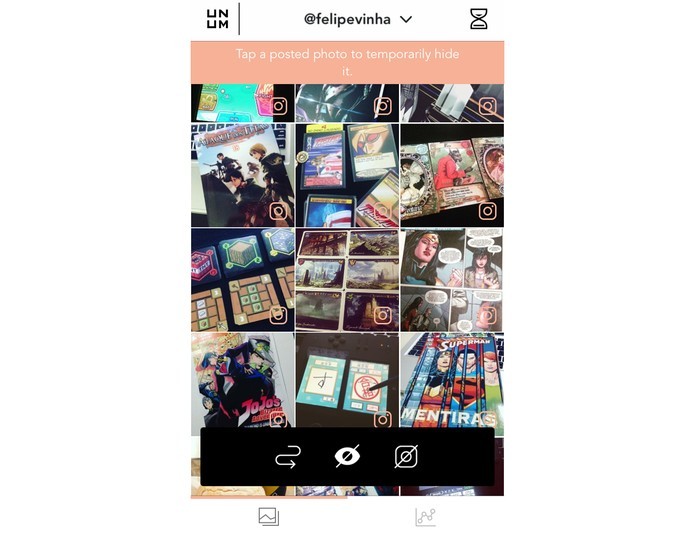Viewport: 695px width, 557px height.
Task: Tap the comic panel page with women photo
Action: point(451,279)
